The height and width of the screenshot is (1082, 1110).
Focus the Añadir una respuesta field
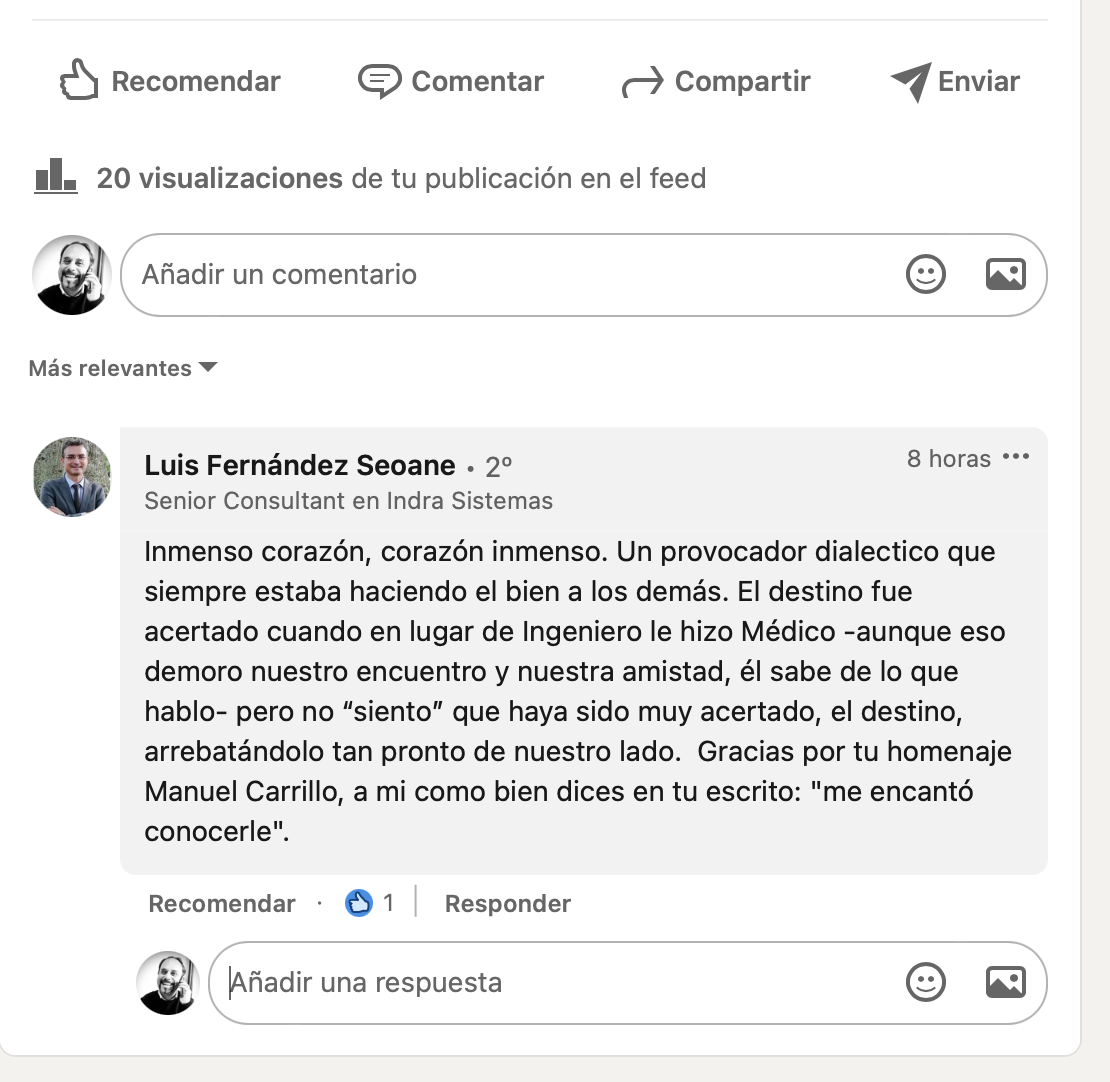point(550,983)
